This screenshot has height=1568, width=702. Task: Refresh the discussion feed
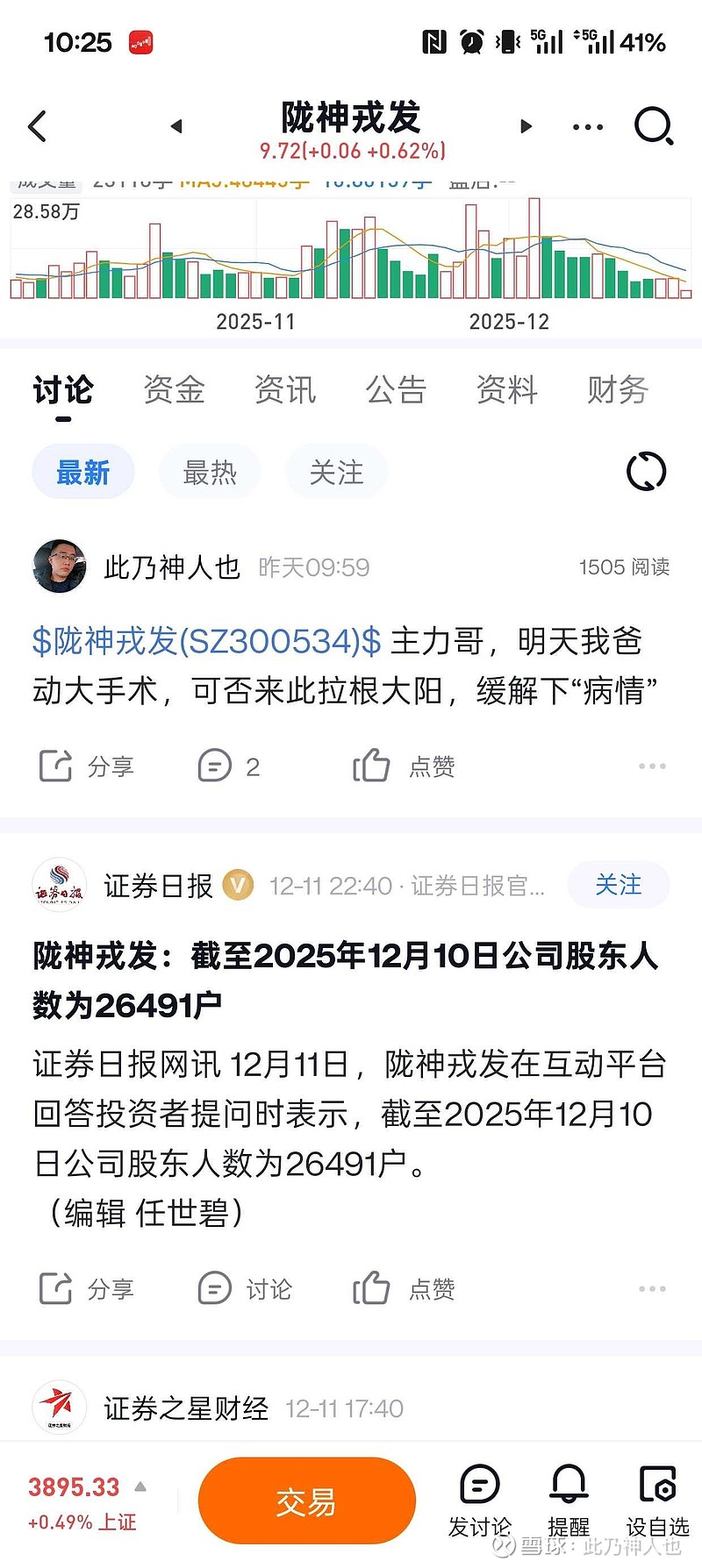[646, 471]
